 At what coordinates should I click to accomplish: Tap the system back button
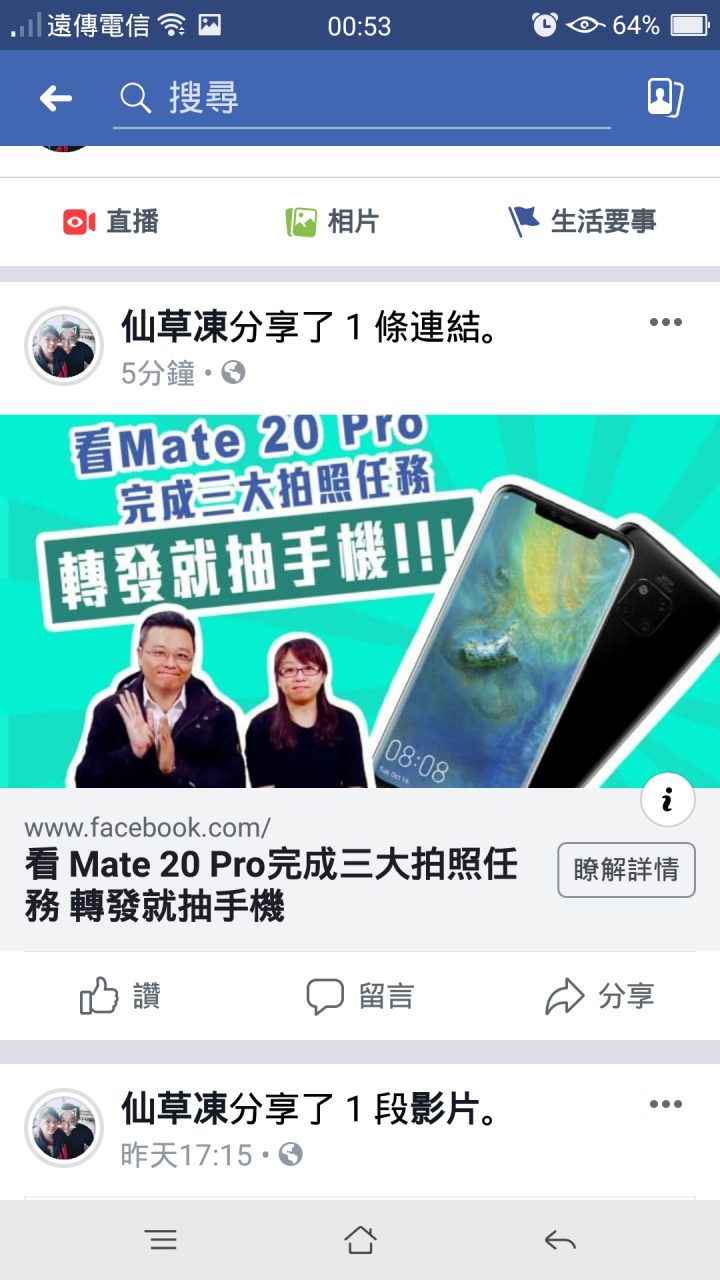(560, 1240)
